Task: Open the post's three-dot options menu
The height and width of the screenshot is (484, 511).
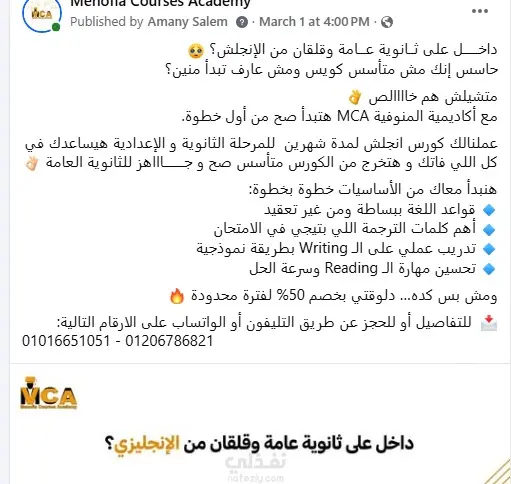Action: tap(480, 11)
